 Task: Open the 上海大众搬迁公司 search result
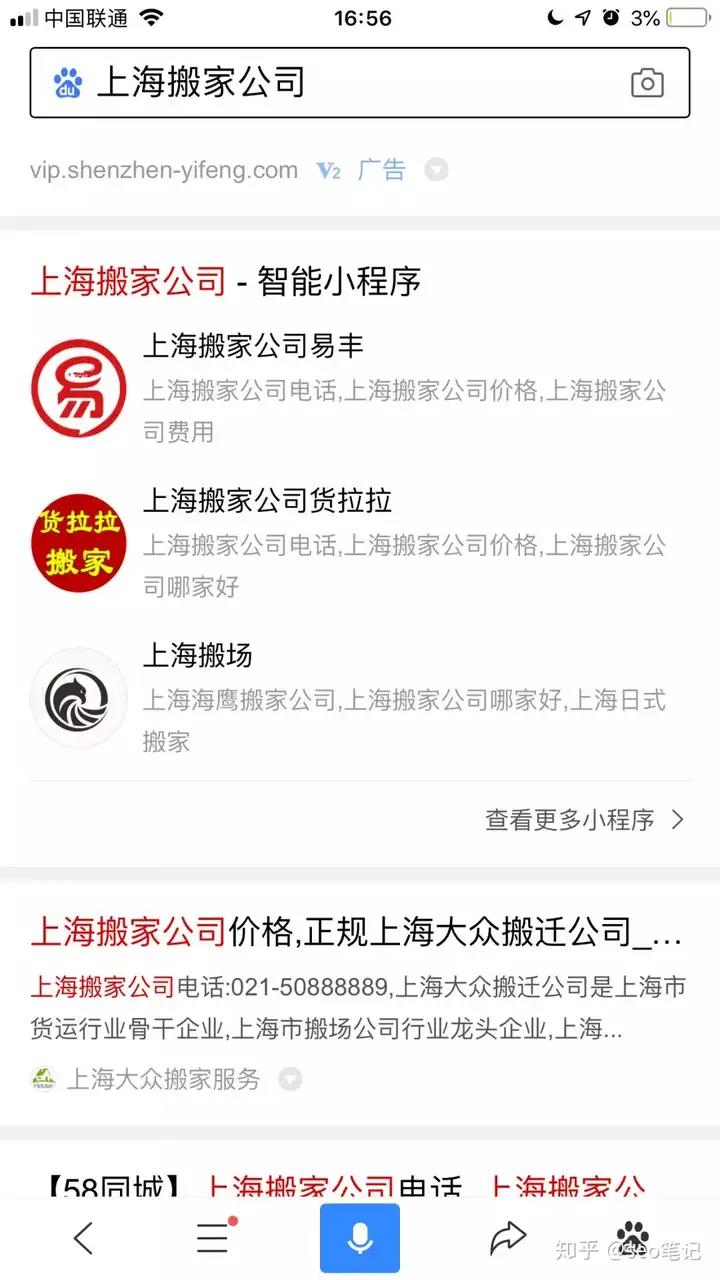point(357,932)
